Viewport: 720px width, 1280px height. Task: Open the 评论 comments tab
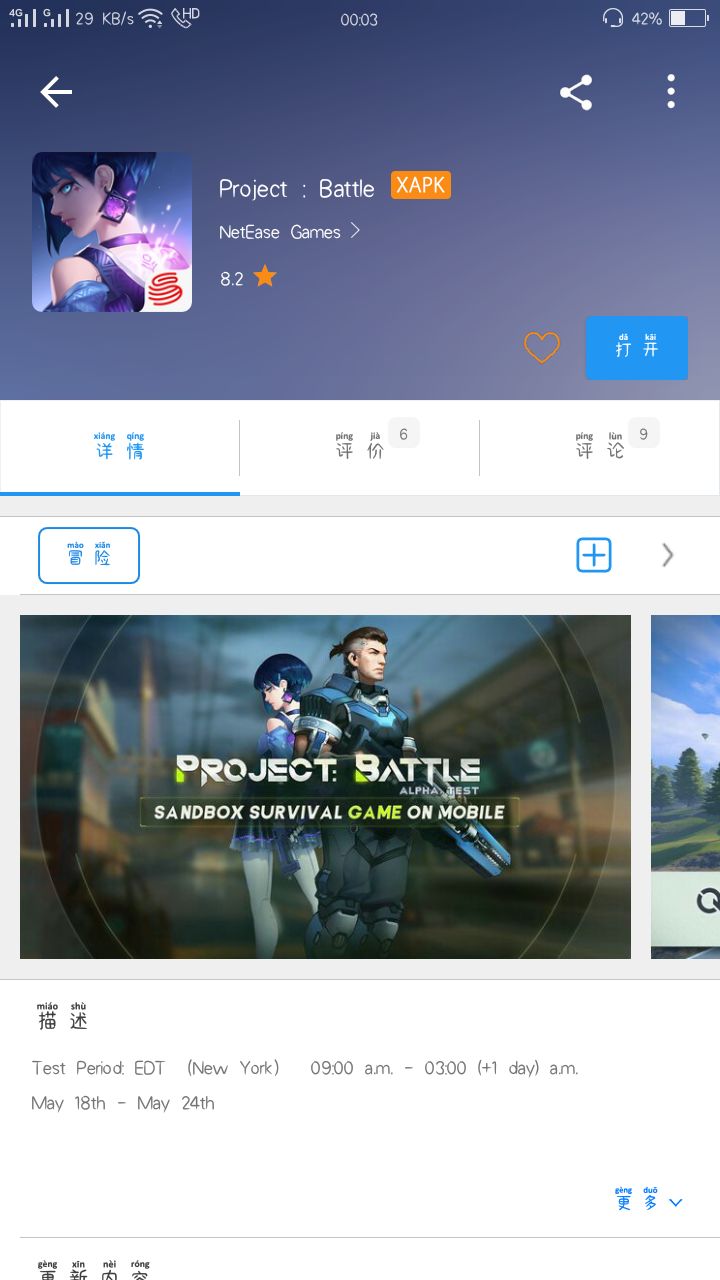[x=598, y=447]
